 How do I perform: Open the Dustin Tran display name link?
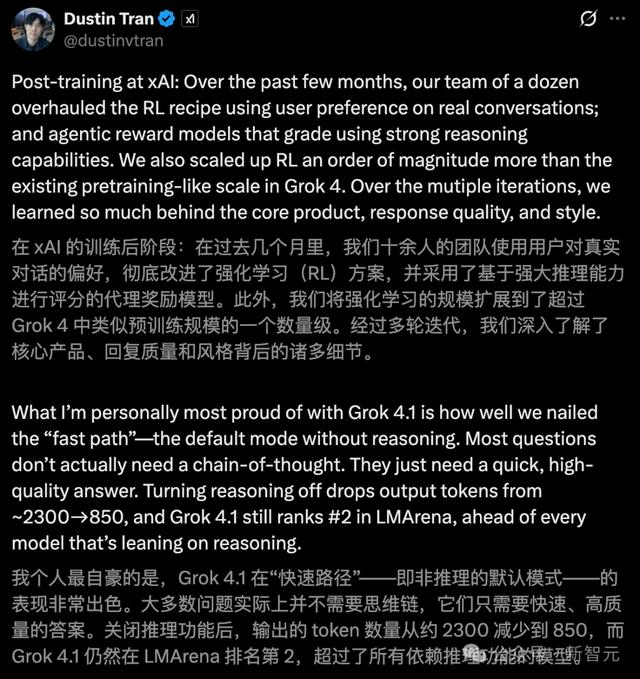pyautogui.click(x=109, y=19)
